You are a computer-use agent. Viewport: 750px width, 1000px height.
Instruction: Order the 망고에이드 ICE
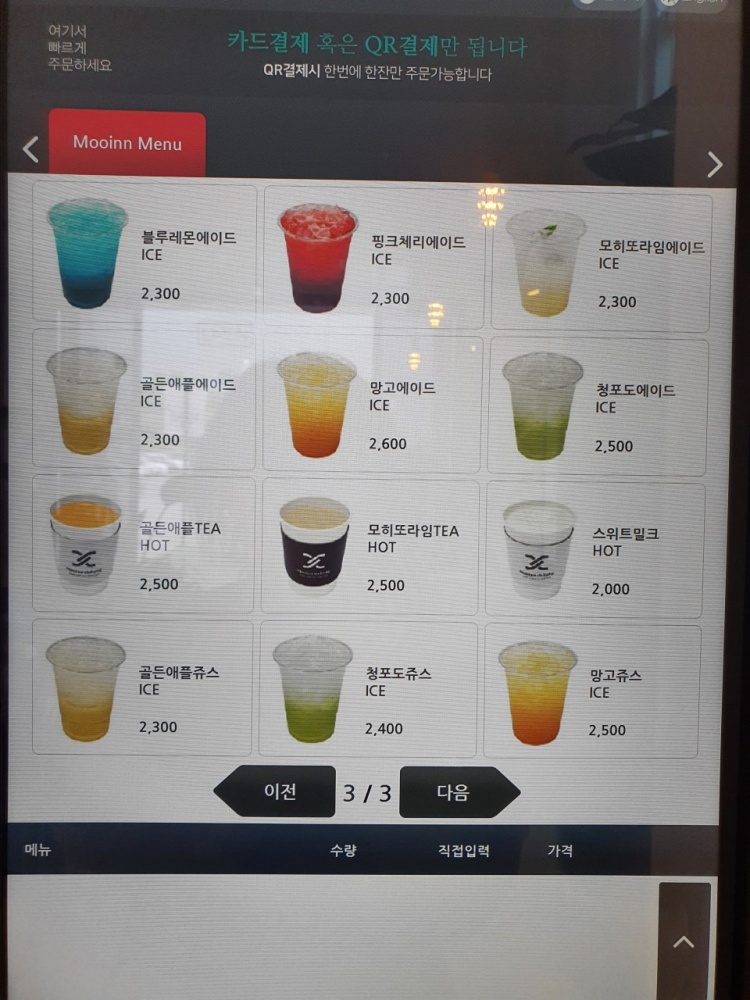371,403
